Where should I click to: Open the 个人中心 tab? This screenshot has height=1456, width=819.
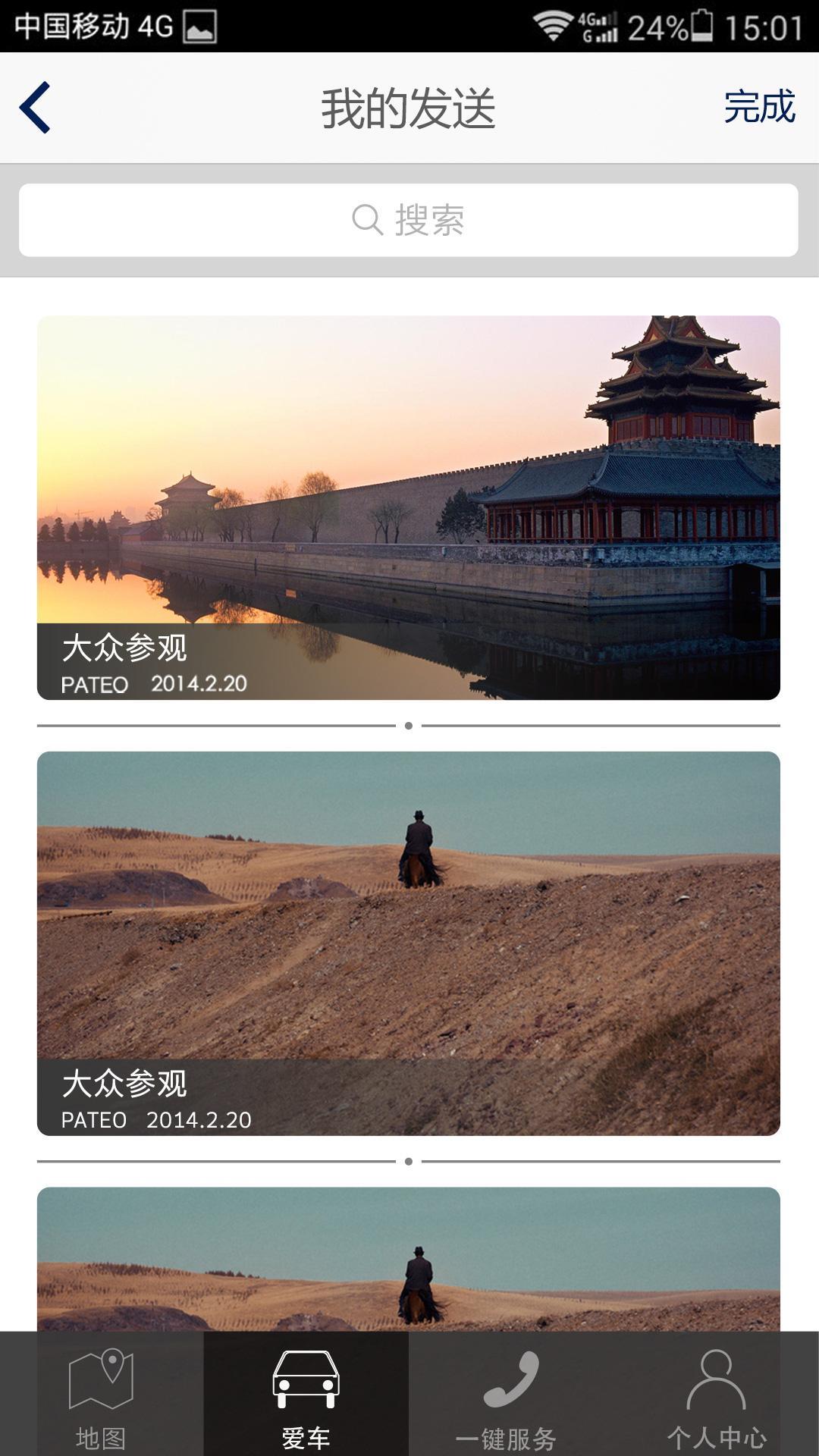pyautogui.click(x=716, y=1395)
